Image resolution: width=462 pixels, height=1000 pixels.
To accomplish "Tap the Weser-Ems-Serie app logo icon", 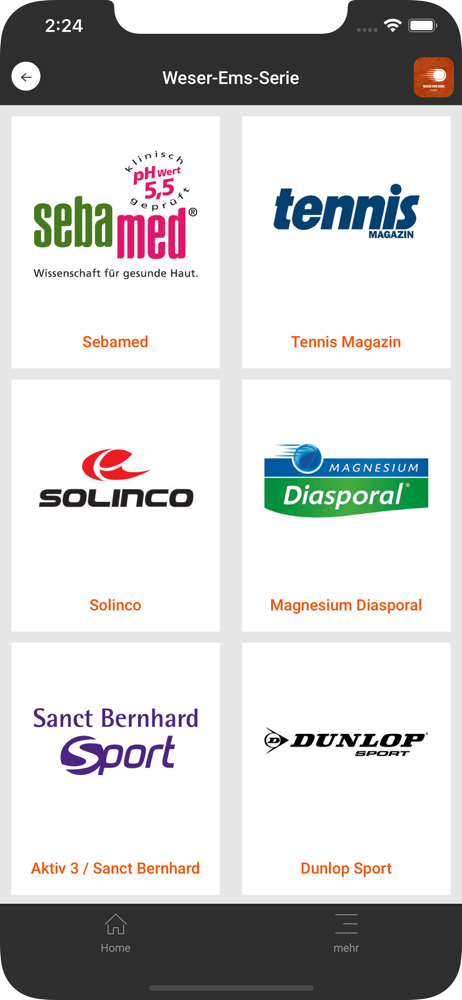I will tap(433, 77).
